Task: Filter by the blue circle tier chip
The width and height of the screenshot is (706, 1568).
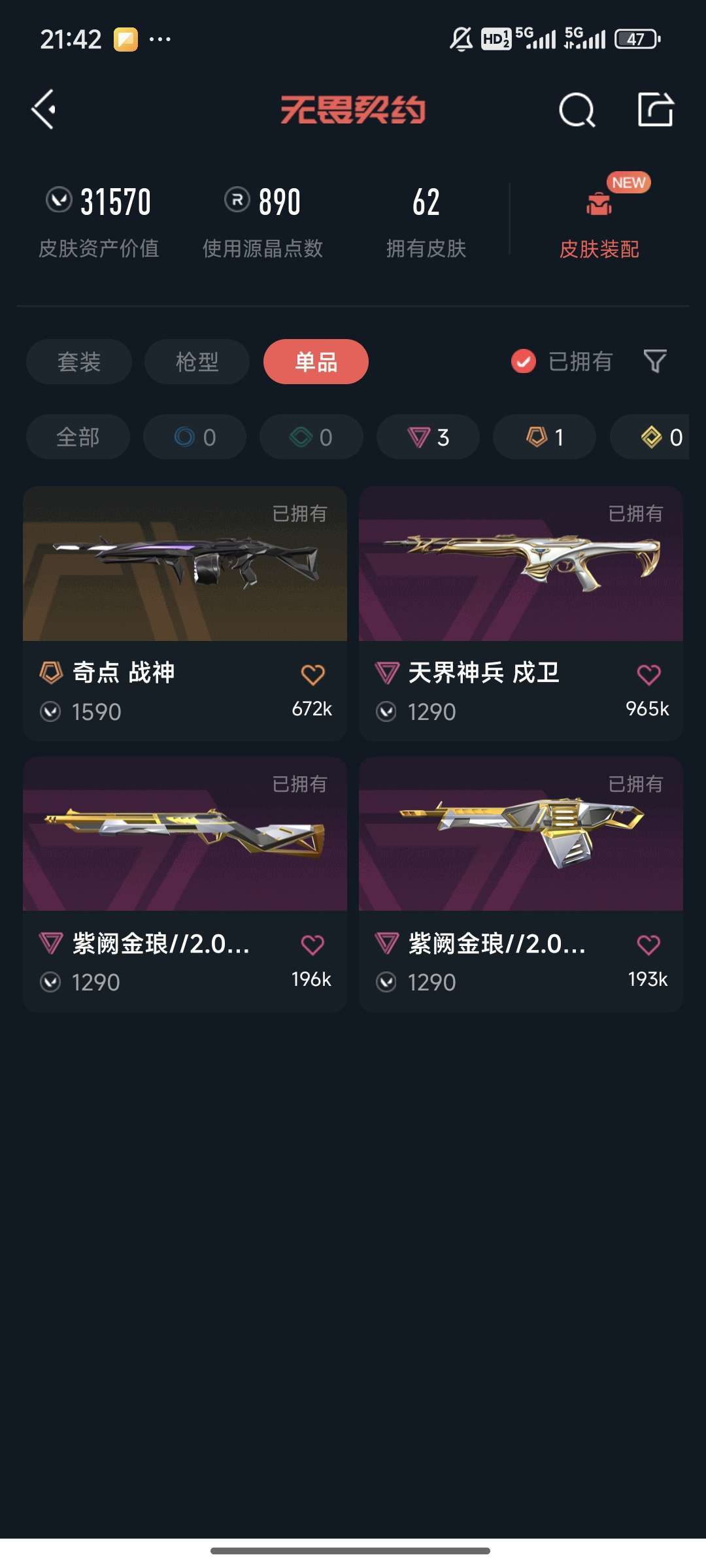Action: click(x=195, y=437)
